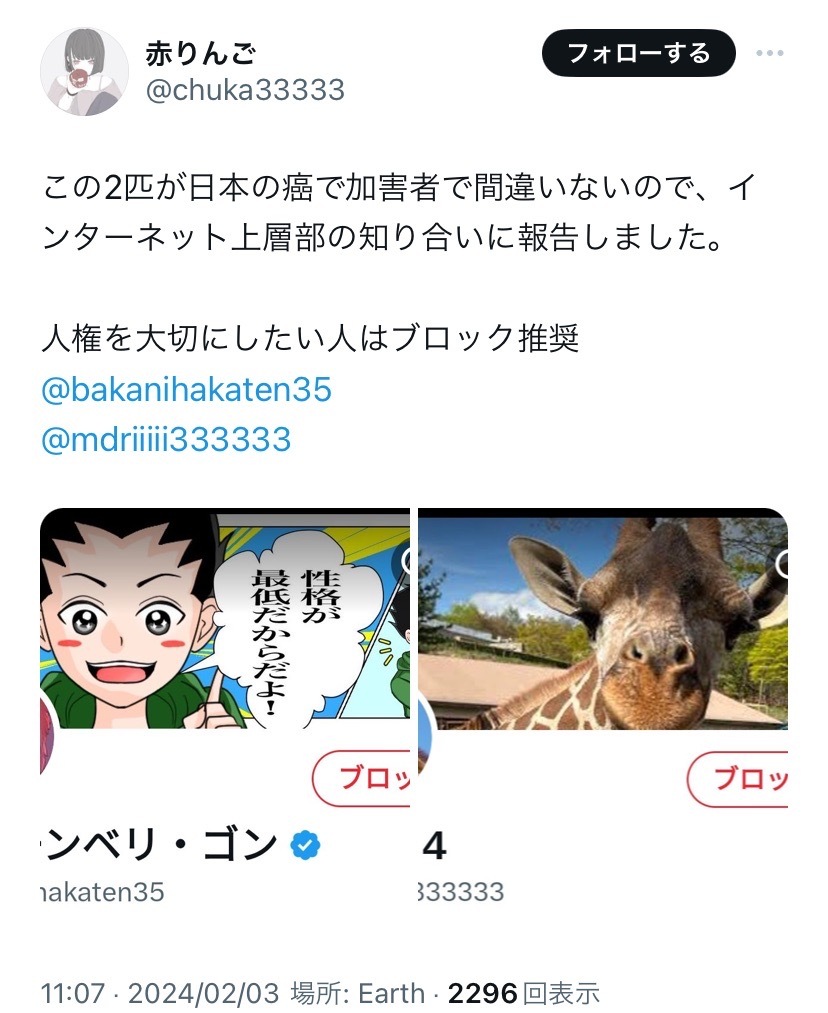Viewport: 828px width, 1013px height.
Task: View the attached giraffe profile screenshot
Action: [x=602, y=700]
